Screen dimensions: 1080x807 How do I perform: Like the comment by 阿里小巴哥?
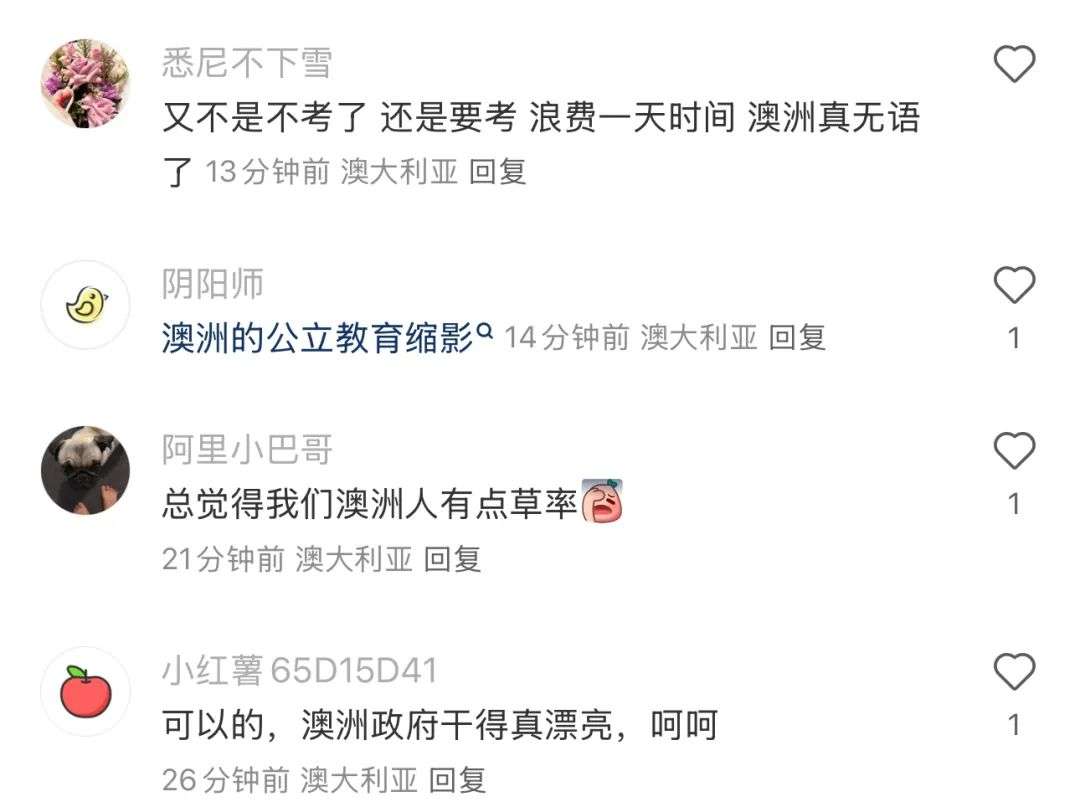coord(1014,452)
